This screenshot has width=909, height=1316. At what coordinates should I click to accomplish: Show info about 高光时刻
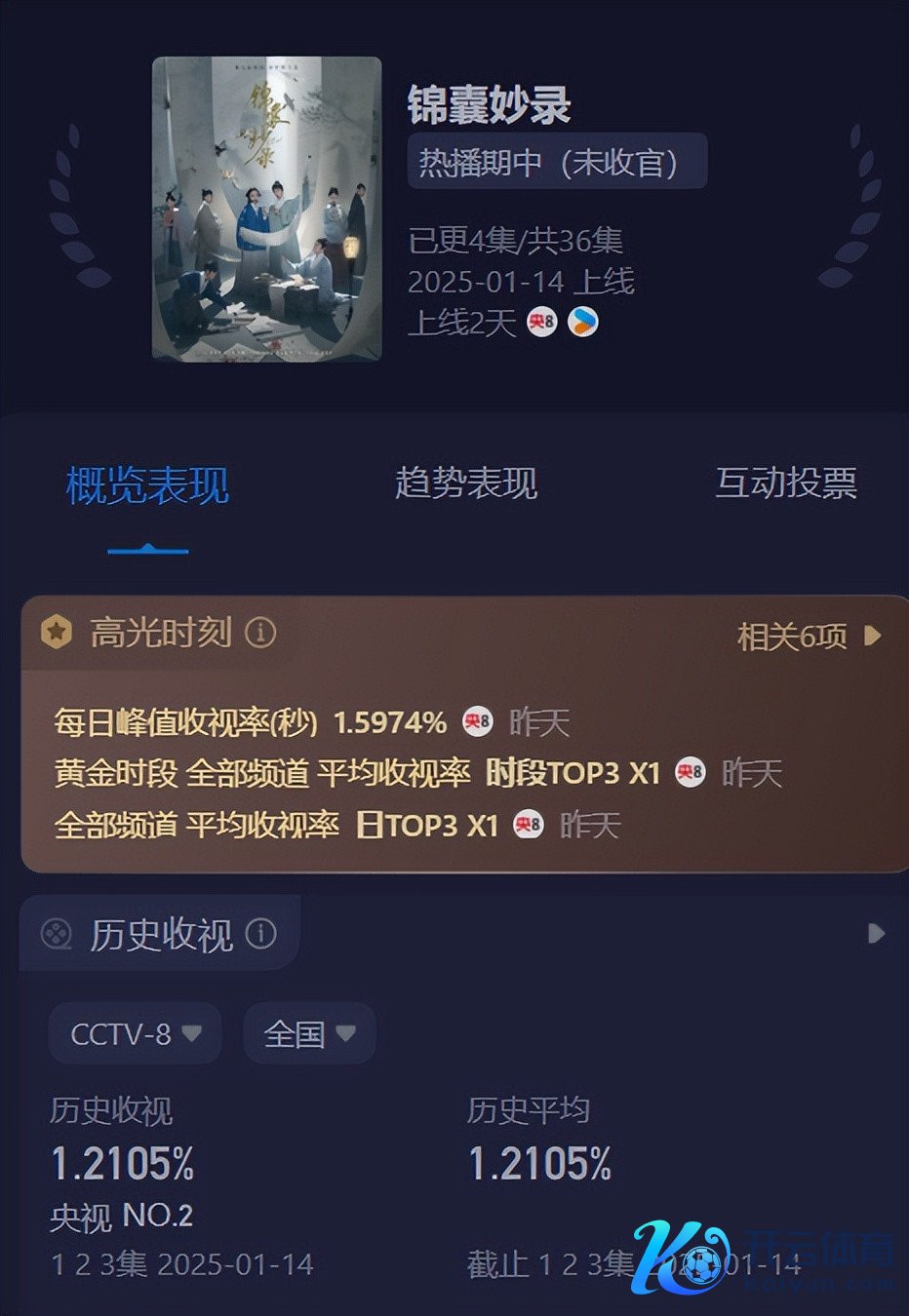[260, 634]
